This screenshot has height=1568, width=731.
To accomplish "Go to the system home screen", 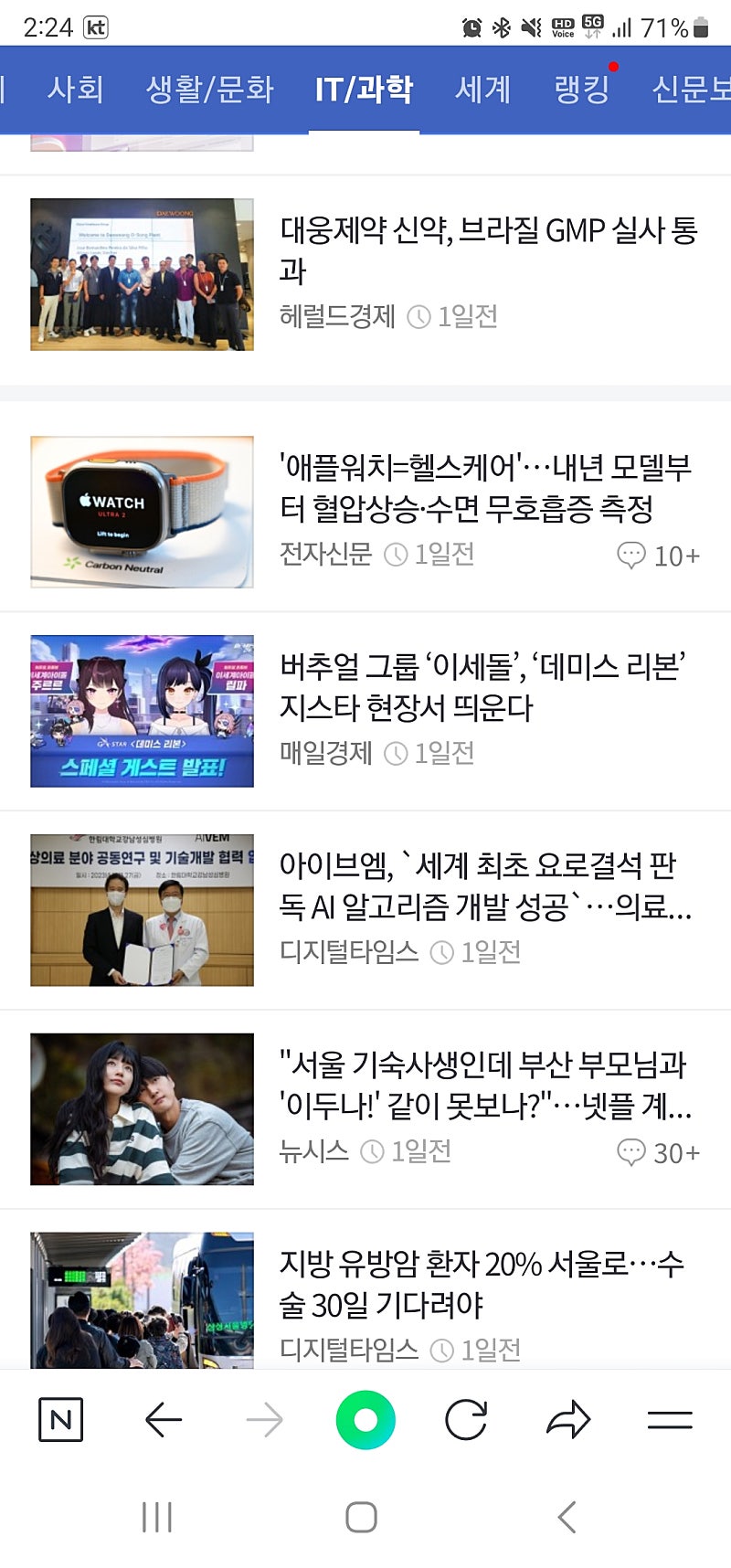I will pos(361,1518).
